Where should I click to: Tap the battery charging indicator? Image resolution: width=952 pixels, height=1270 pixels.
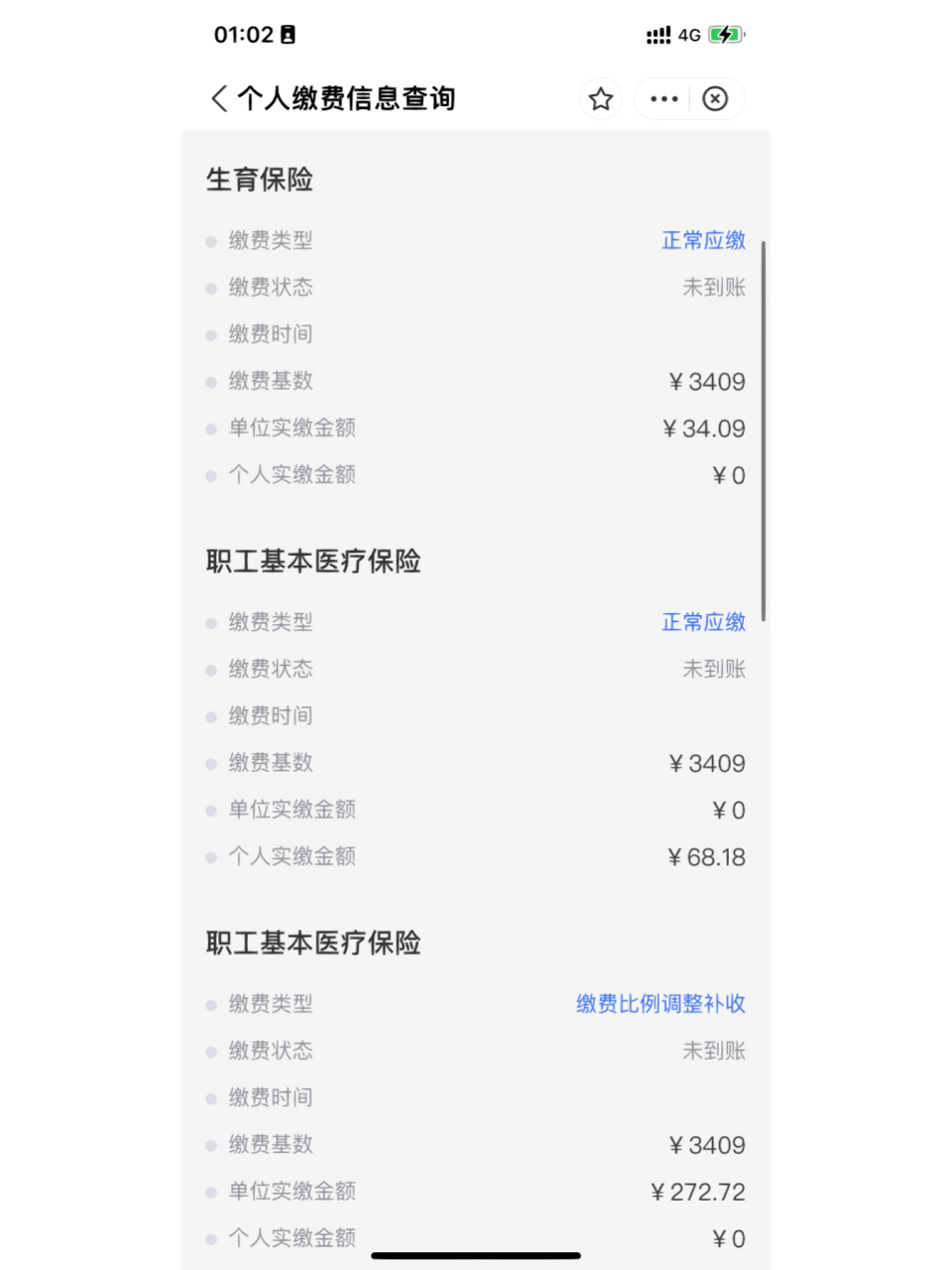(x=723, y=34)
